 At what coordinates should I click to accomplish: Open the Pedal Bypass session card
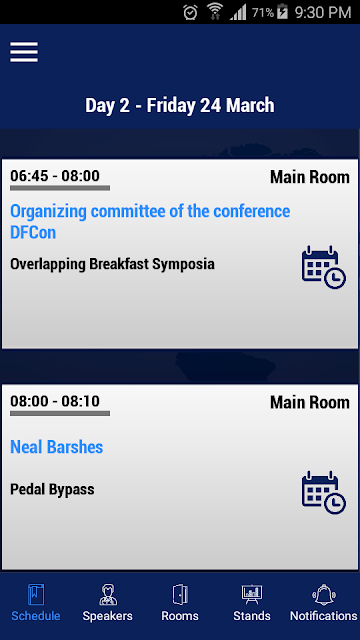180,477
